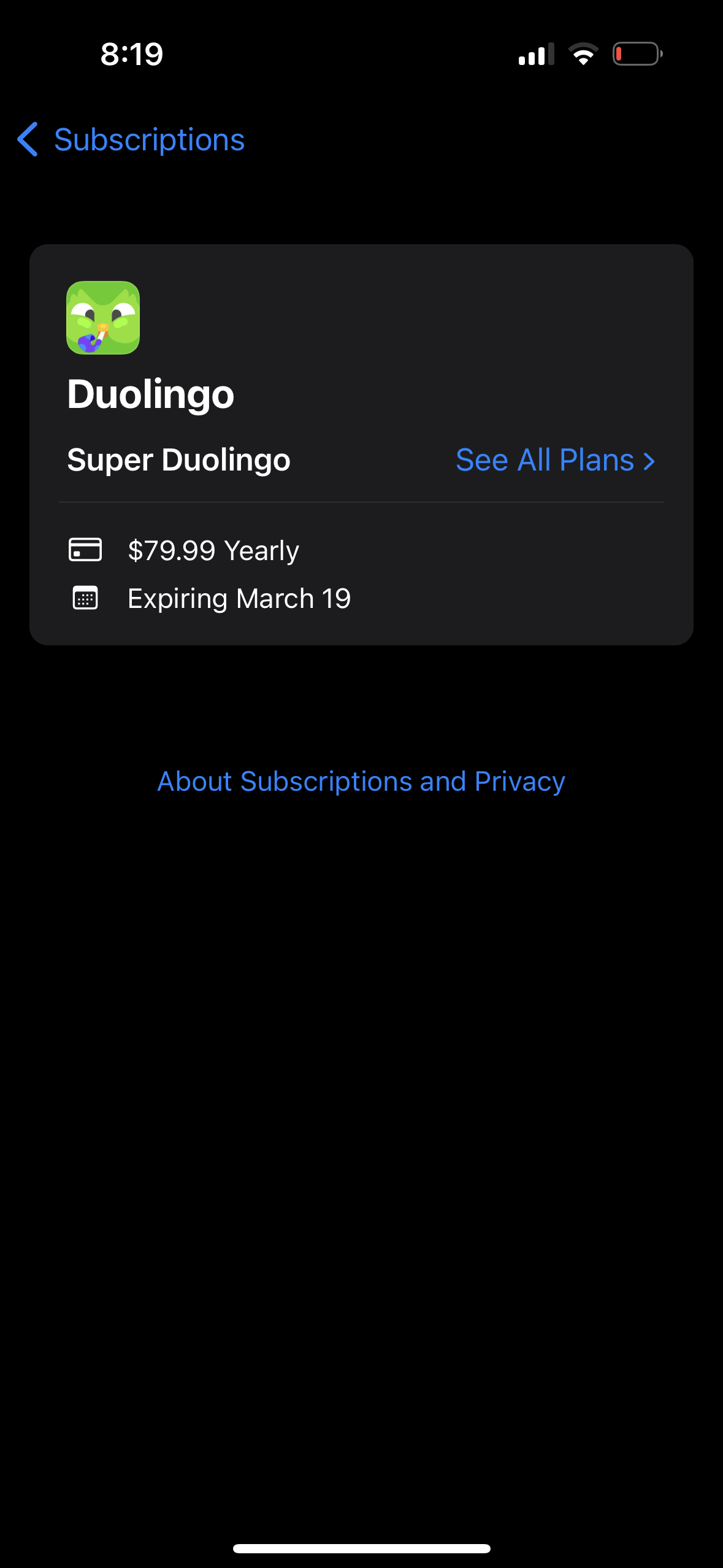This screenshot has width=723, height=1568.
Task: Open About Subscriptions and Privacy
Action: (x=361, y=782)
